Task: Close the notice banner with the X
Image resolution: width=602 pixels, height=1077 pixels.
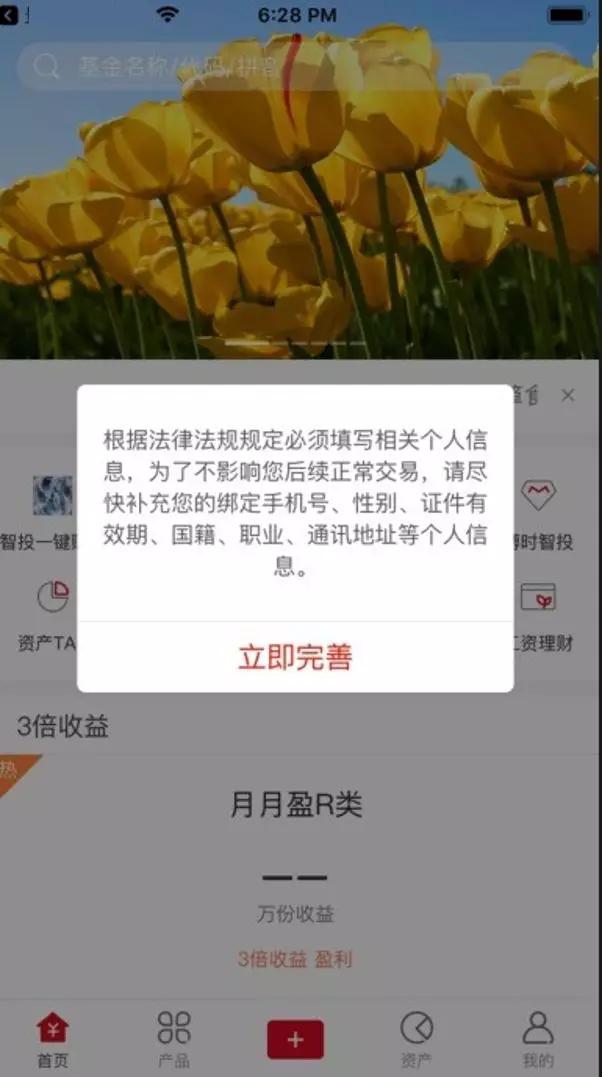Action: (x=568, y=395)
